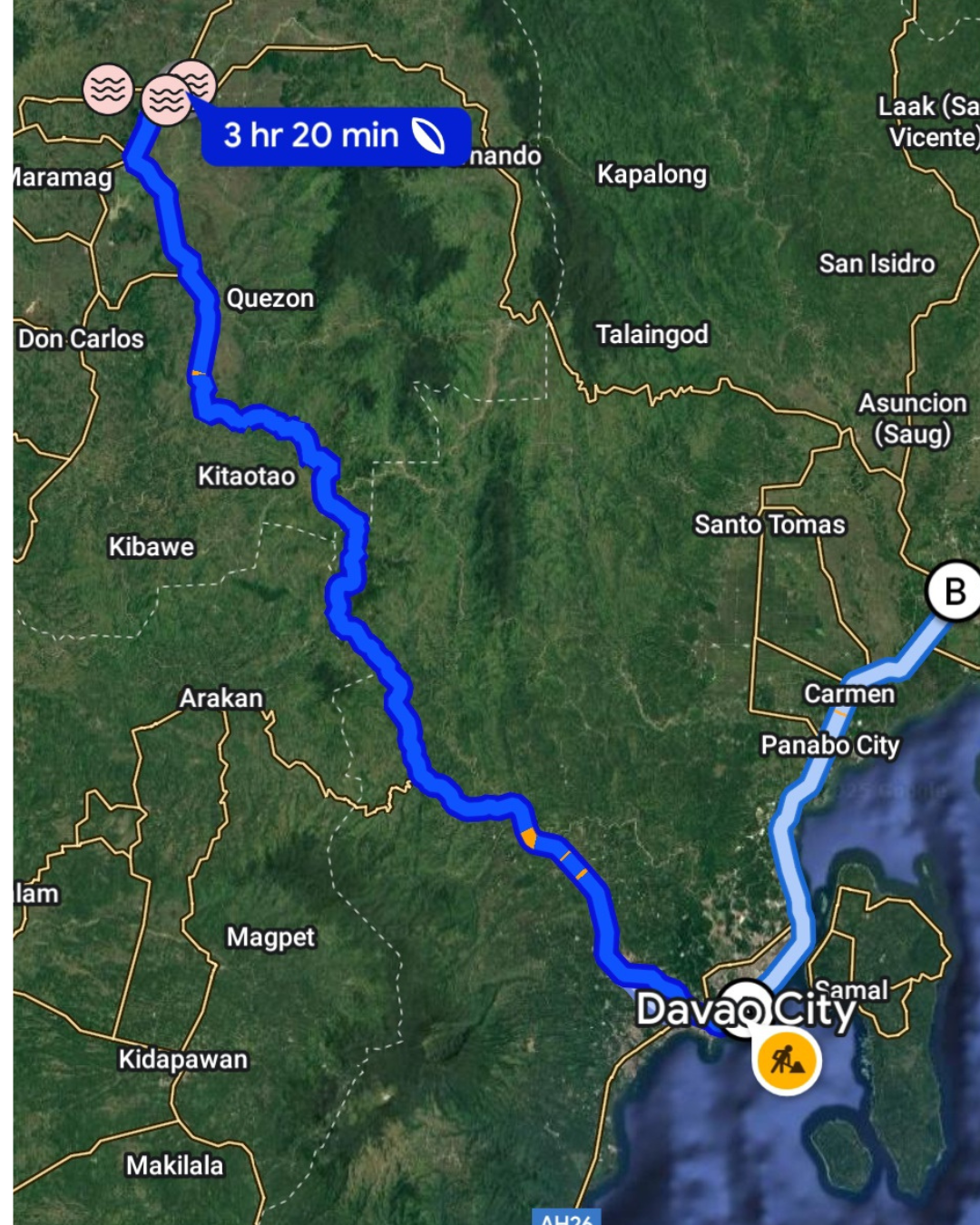Tap the 3 hr 20 min route label

(334, 136)
